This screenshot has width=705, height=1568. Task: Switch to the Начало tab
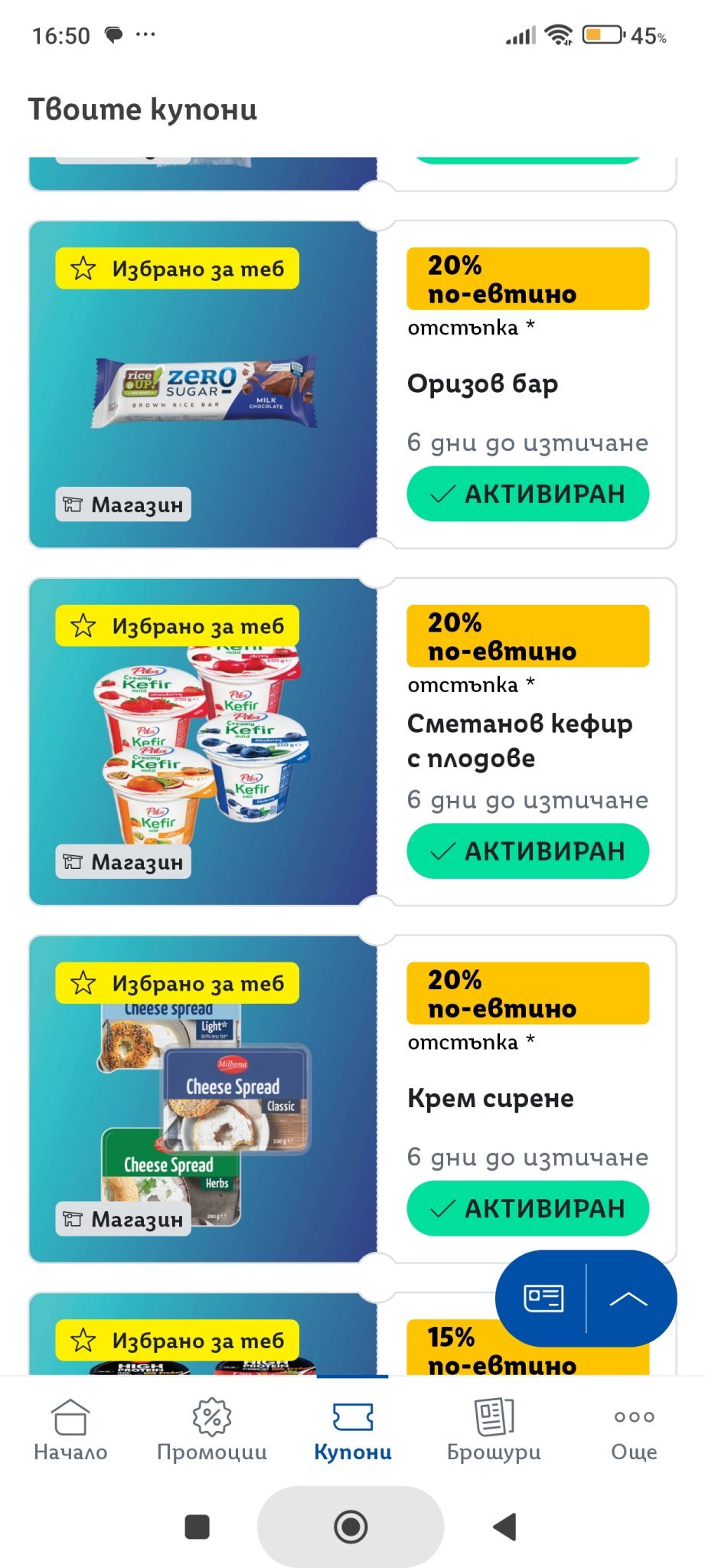(70, 1429)
